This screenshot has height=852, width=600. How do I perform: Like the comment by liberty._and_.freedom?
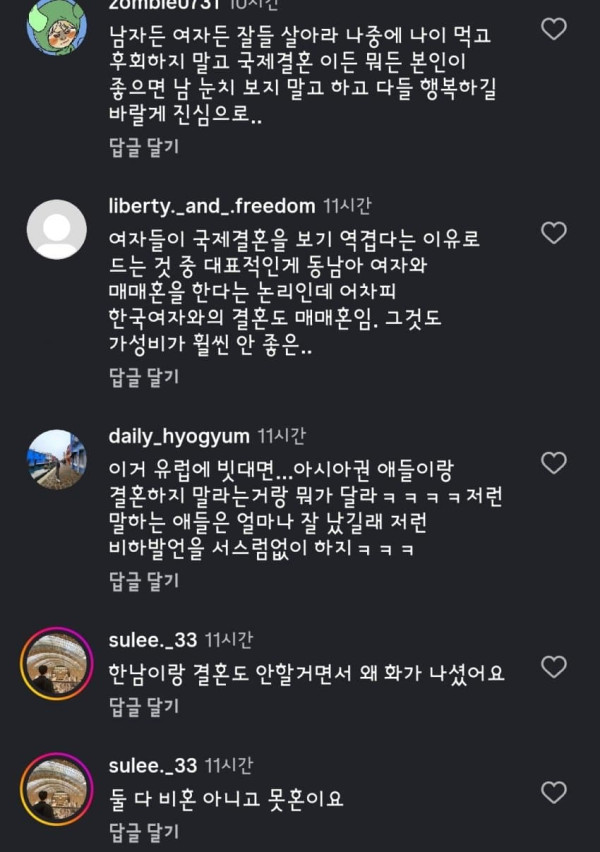(554, 233)
